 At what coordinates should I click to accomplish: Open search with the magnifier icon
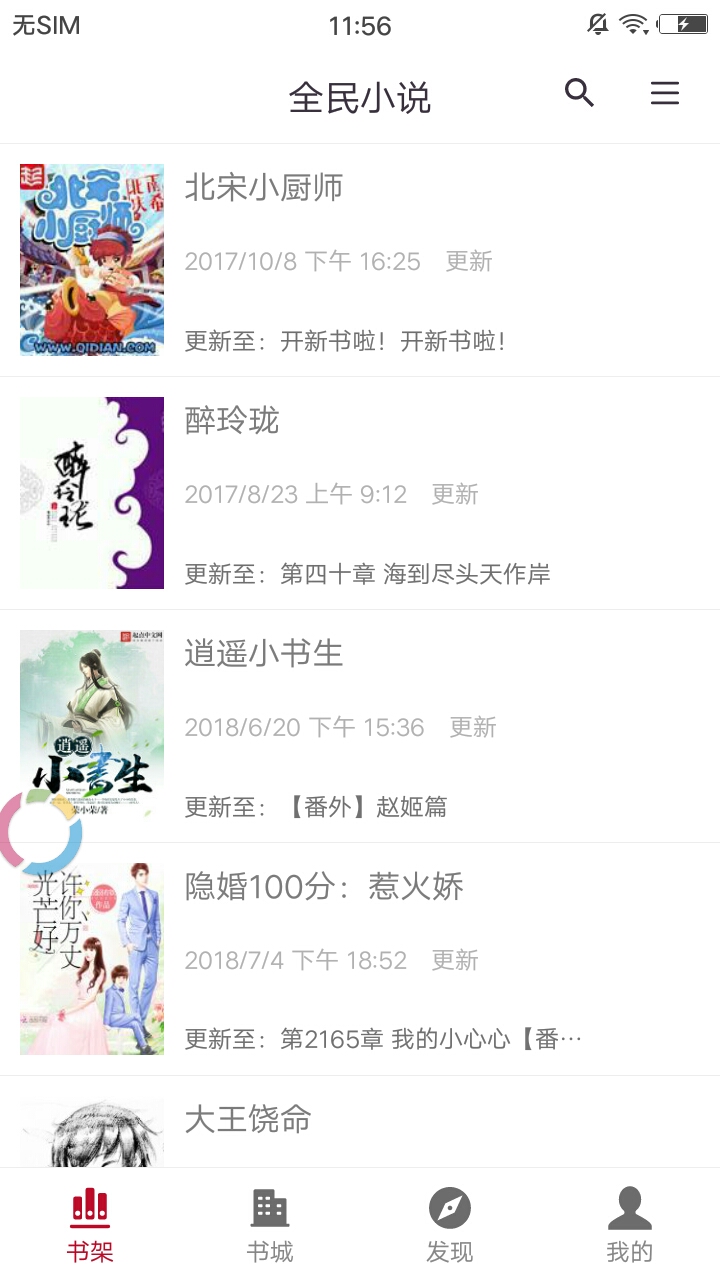(579, 93)
